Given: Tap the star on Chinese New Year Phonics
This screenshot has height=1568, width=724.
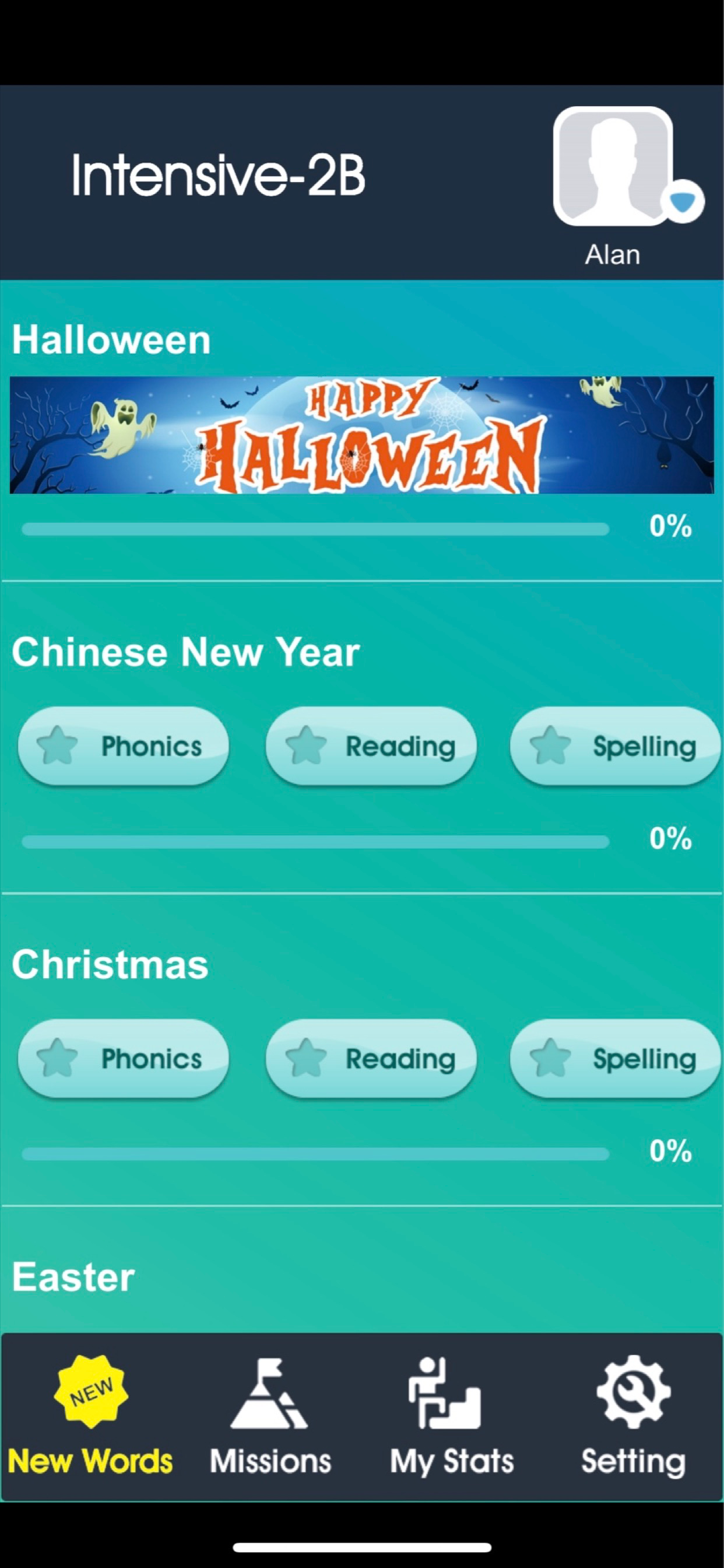Looking at the screenshot, I should pyautogui.click(x=59, y=745).
